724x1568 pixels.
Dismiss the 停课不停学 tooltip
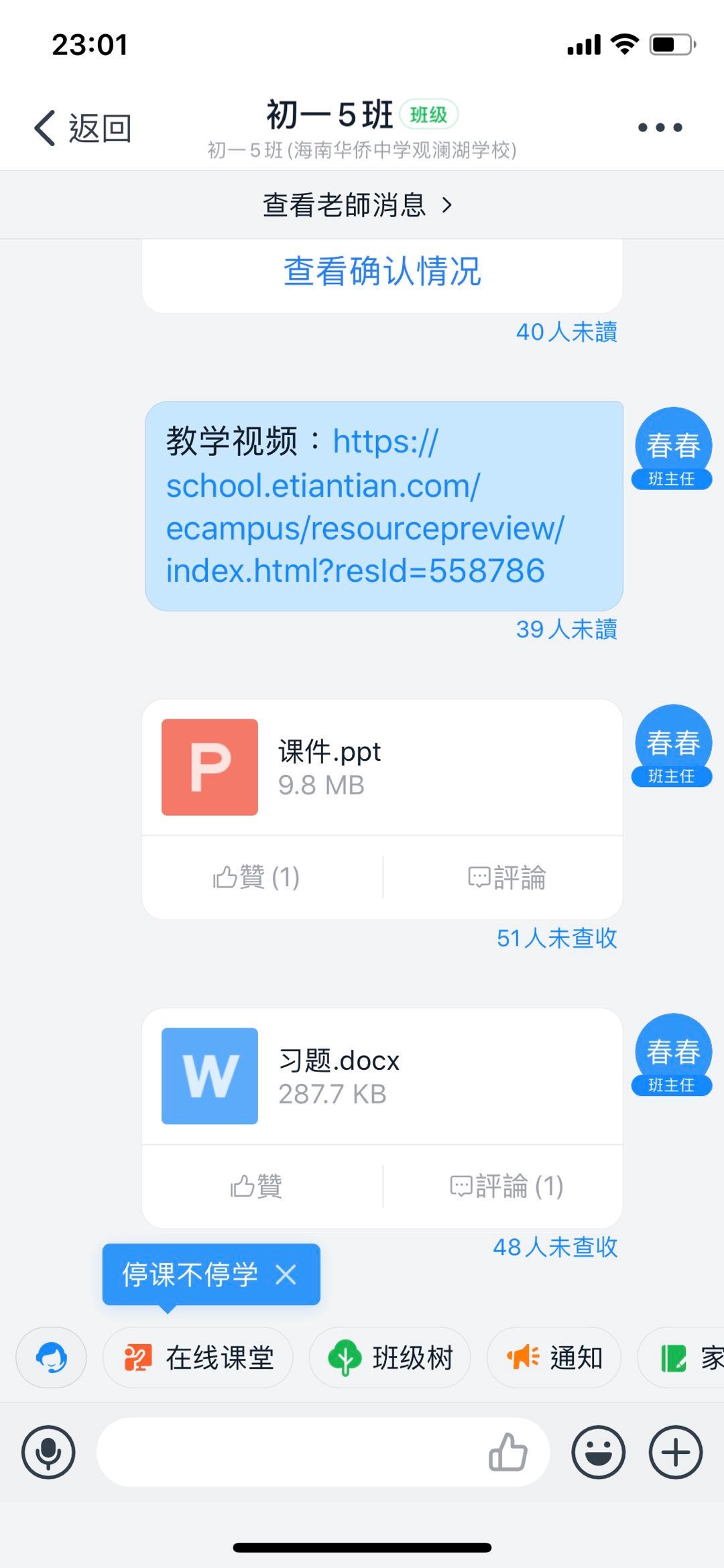(x=286, y=1274)
